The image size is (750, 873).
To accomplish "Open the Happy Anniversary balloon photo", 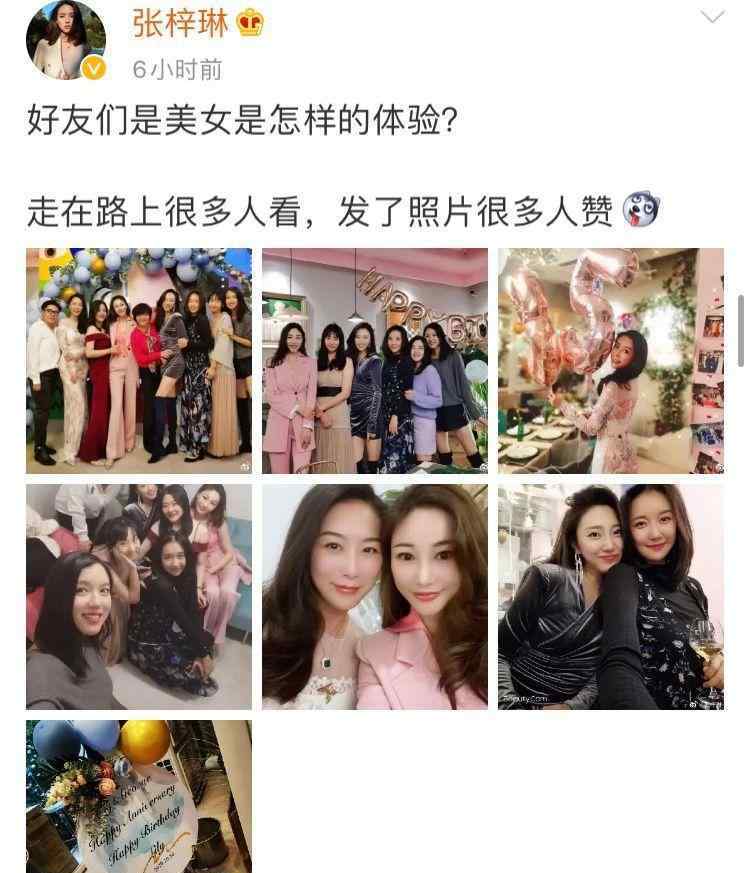I will [x=139, y=796].
